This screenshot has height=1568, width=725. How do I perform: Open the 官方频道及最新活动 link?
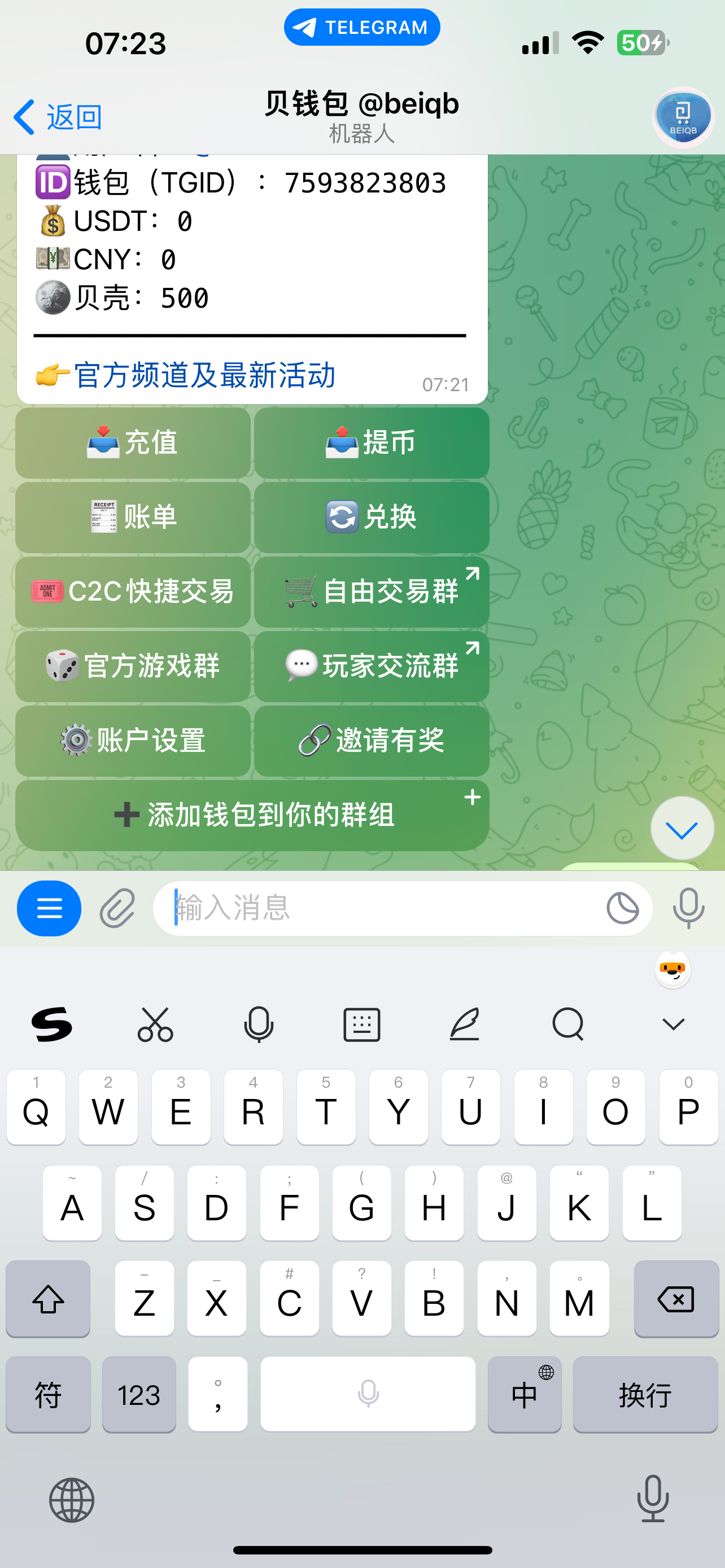(x=204, y=374)
